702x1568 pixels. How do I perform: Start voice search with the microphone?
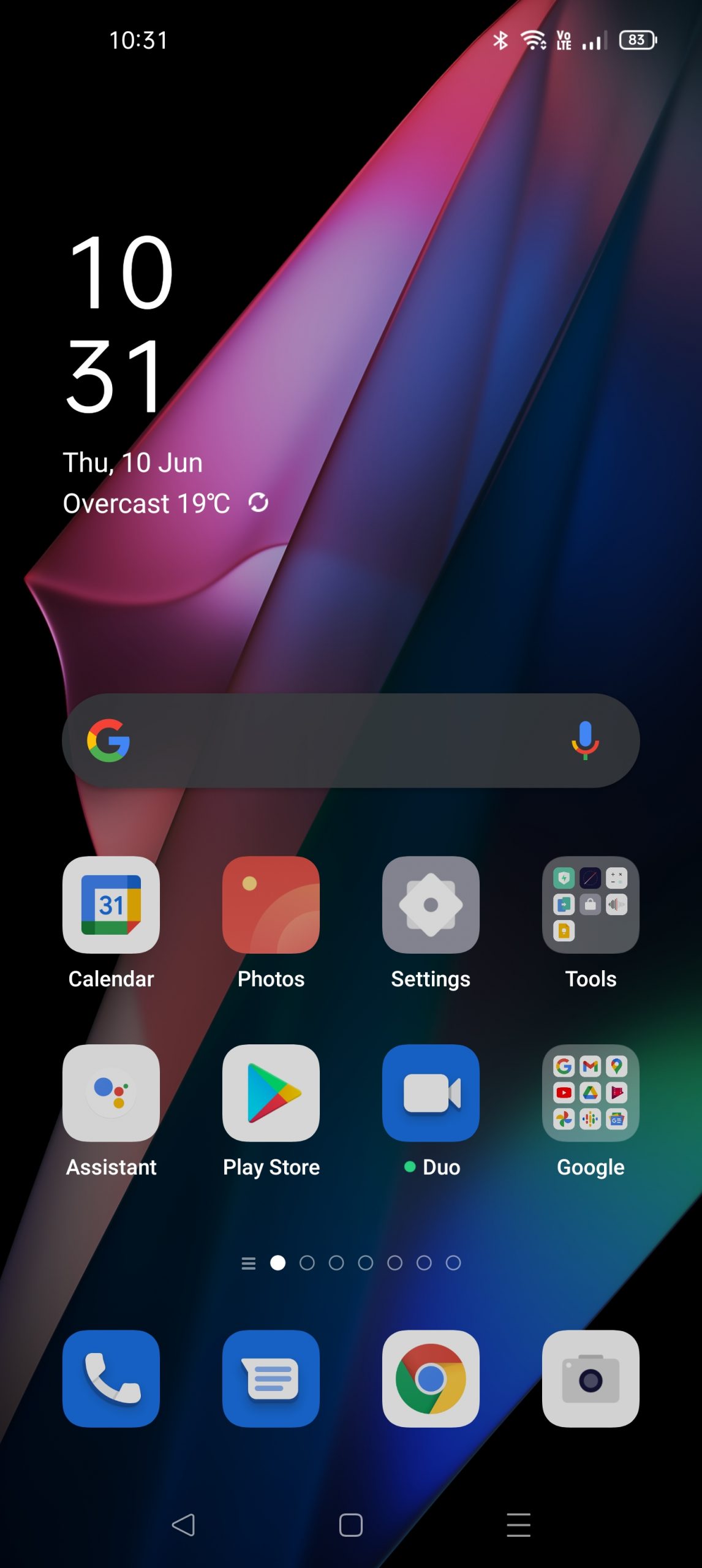click(585, 740)
